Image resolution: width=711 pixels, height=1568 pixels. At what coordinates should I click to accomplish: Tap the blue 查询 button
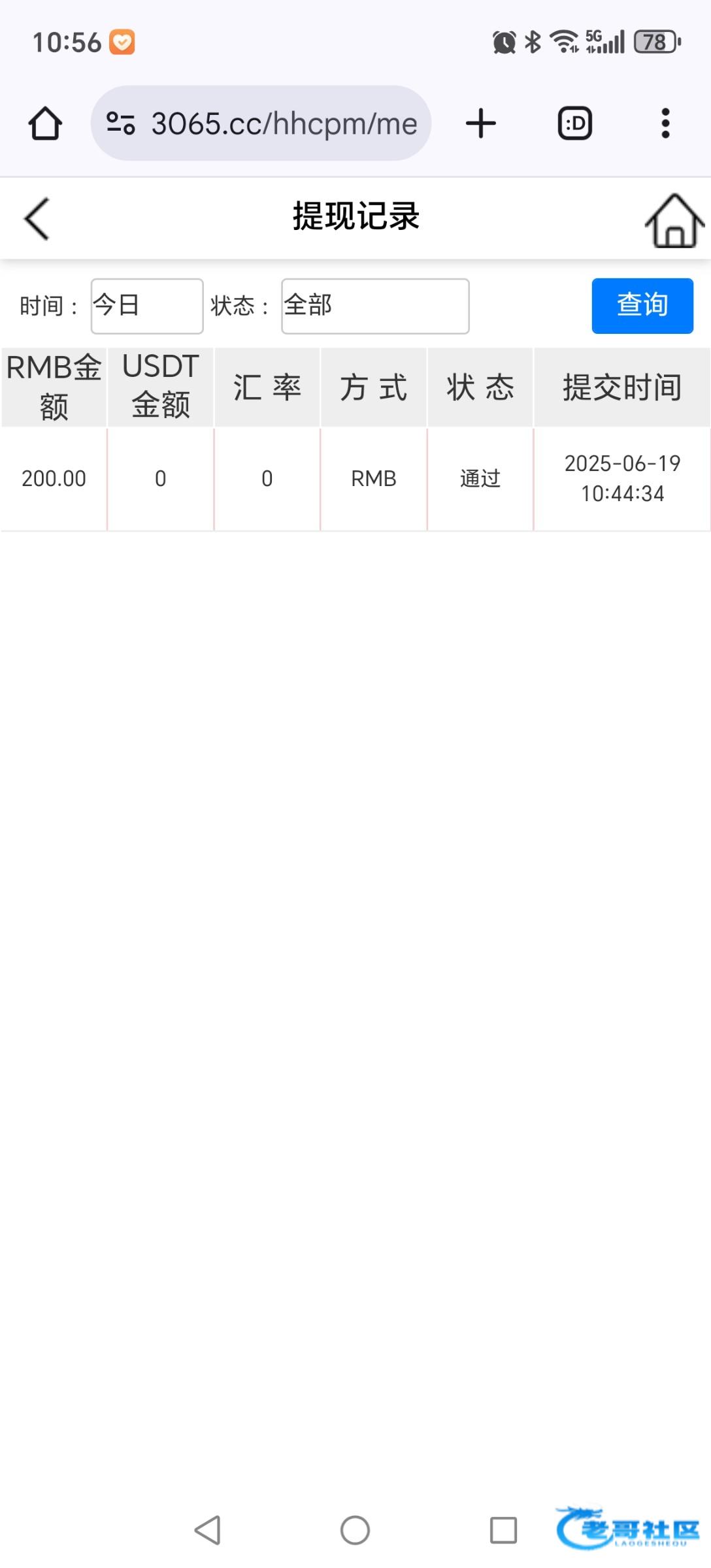pyautogui.click(x=642, y=306)
